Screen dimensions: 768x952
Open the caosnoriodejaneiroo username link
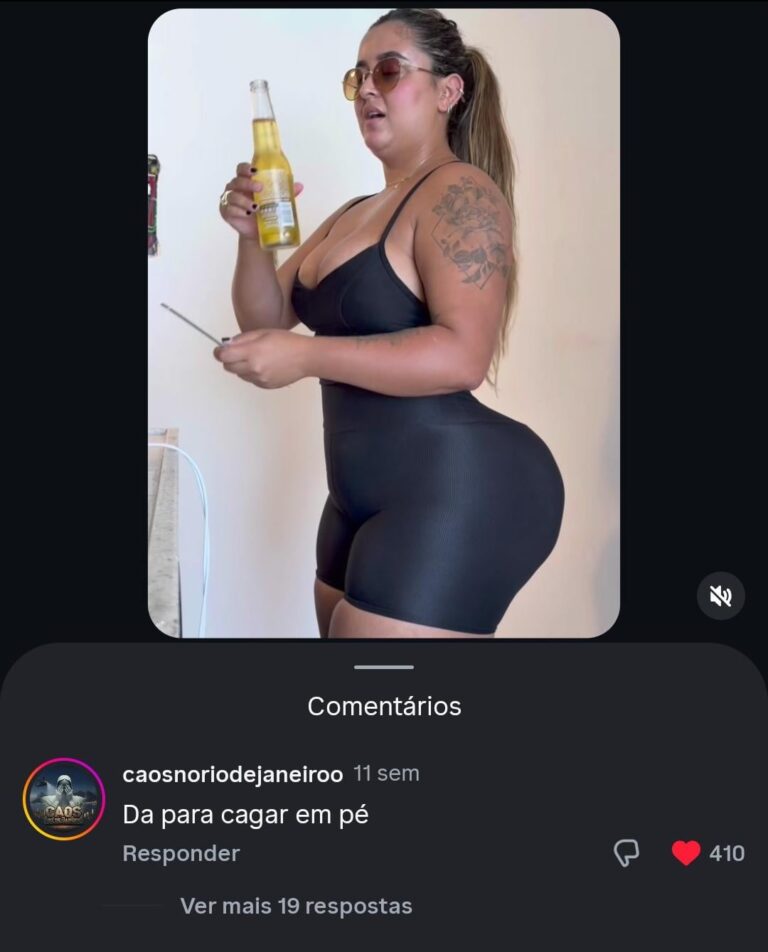tap(232, 774)
